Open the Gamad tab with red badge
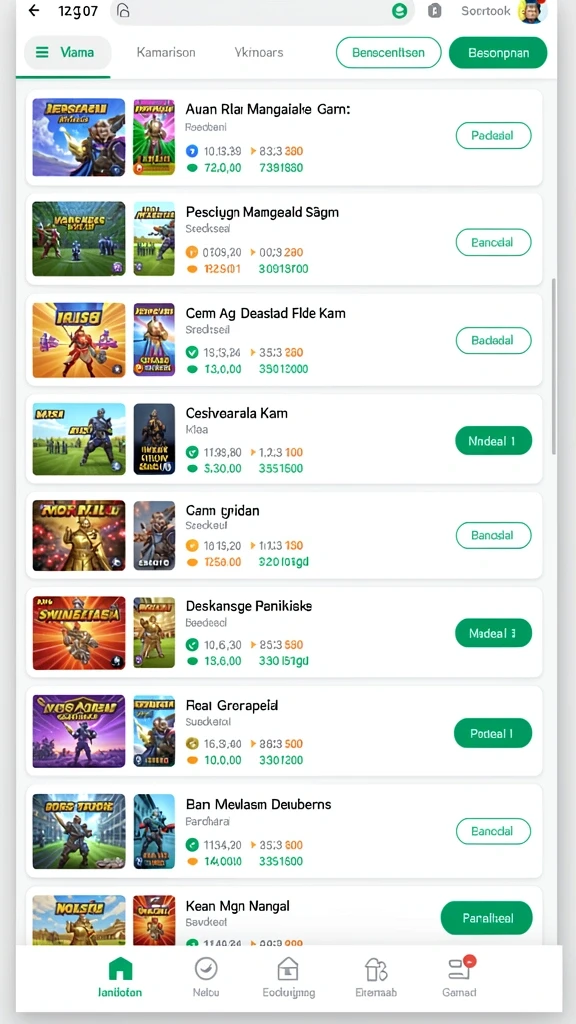Viewport: 576px width, 1024px height. coord(459,977)
